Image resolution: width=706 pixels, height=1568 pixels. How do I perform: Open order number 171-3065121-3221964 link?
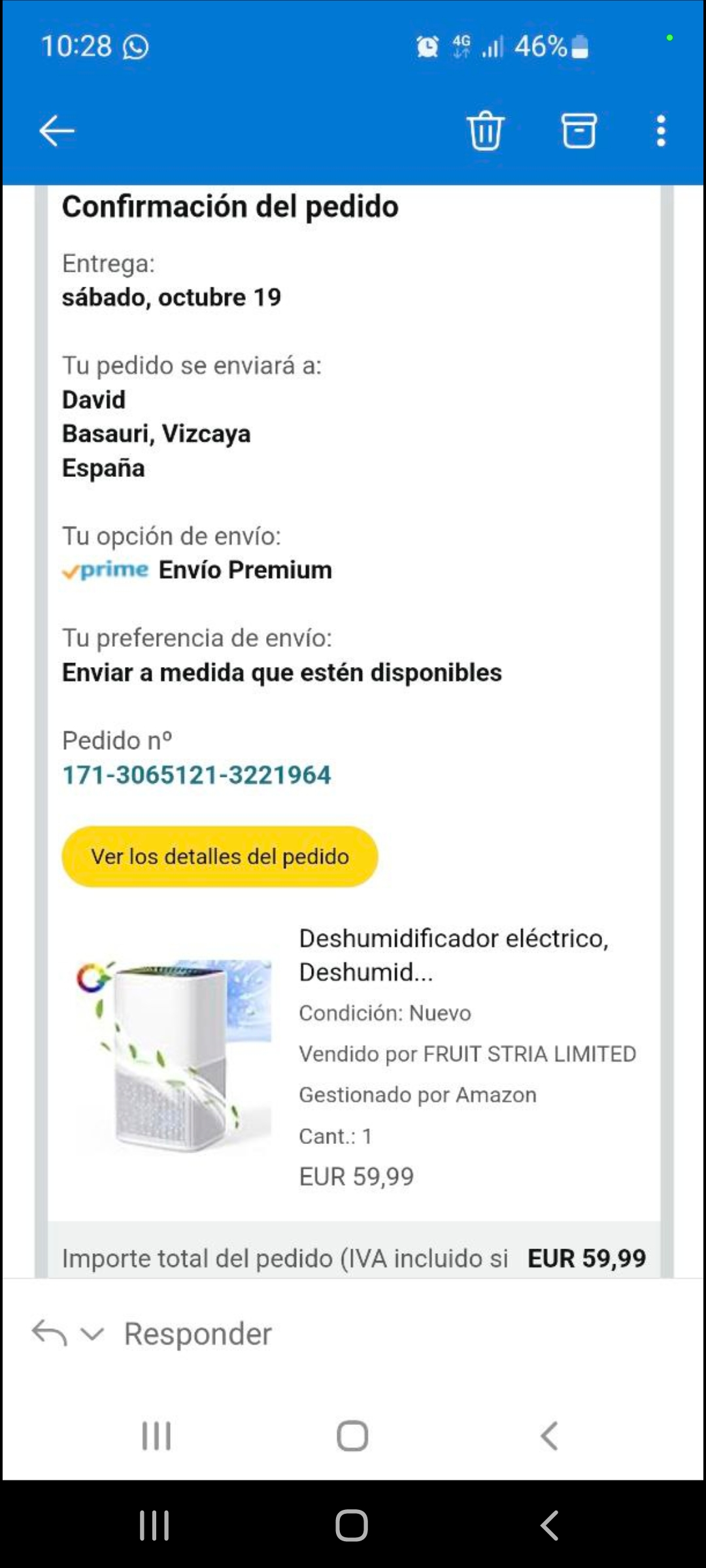[196, 775]
